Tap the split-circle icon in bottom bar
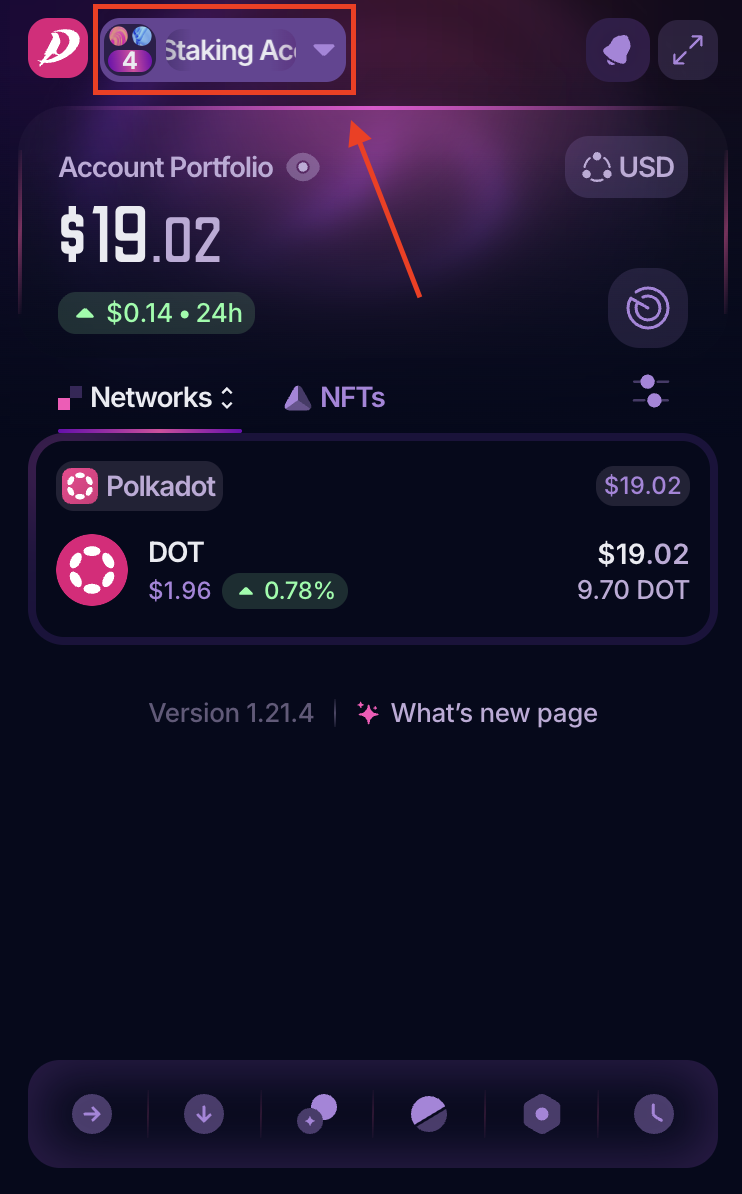 point(429,1114)
